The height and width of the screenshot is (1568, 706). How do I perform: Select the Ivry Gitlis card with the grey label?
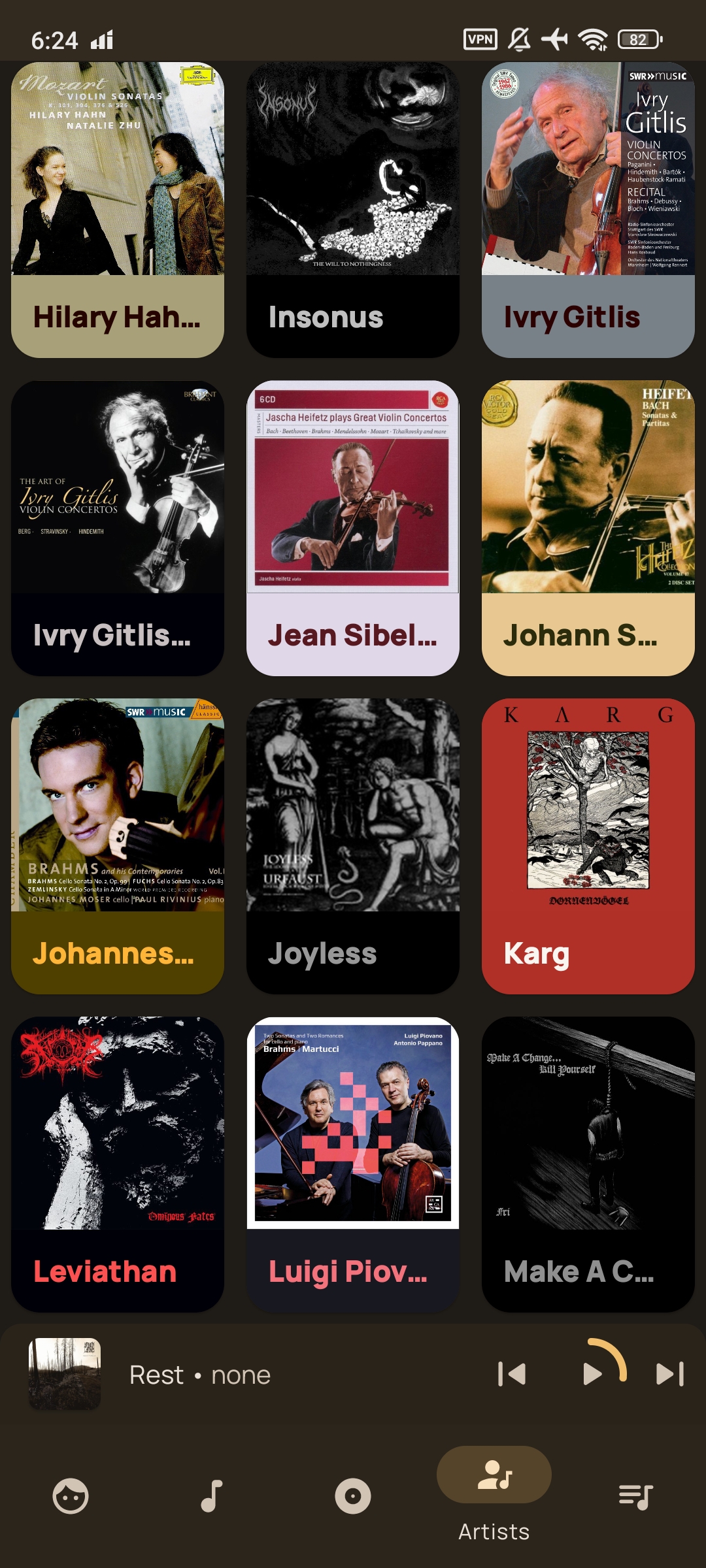588,209
